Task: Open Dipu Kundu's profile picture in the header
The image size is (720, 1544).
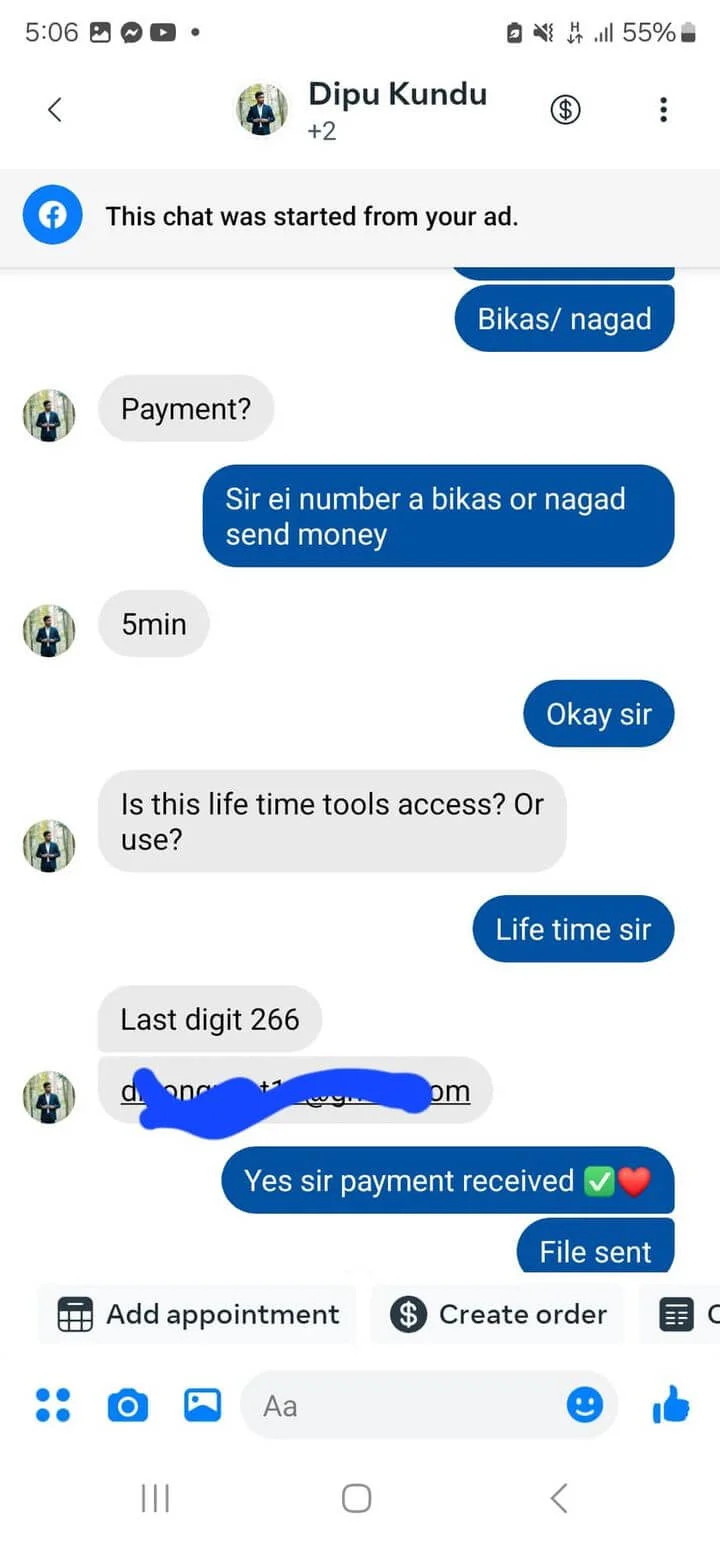Action: [x=261, y=109]
